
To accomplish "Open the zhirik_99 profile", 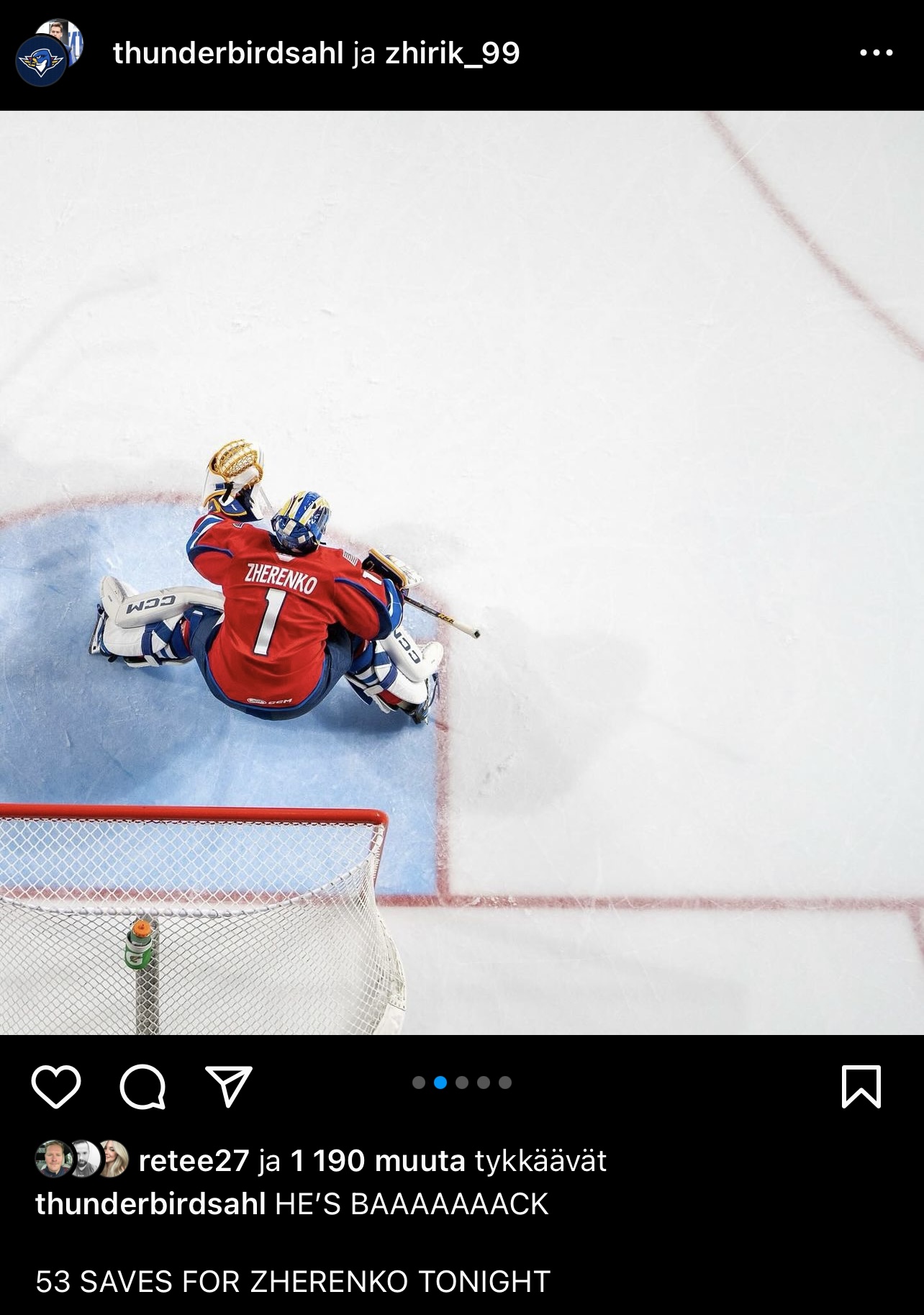I will coord(452,53).
